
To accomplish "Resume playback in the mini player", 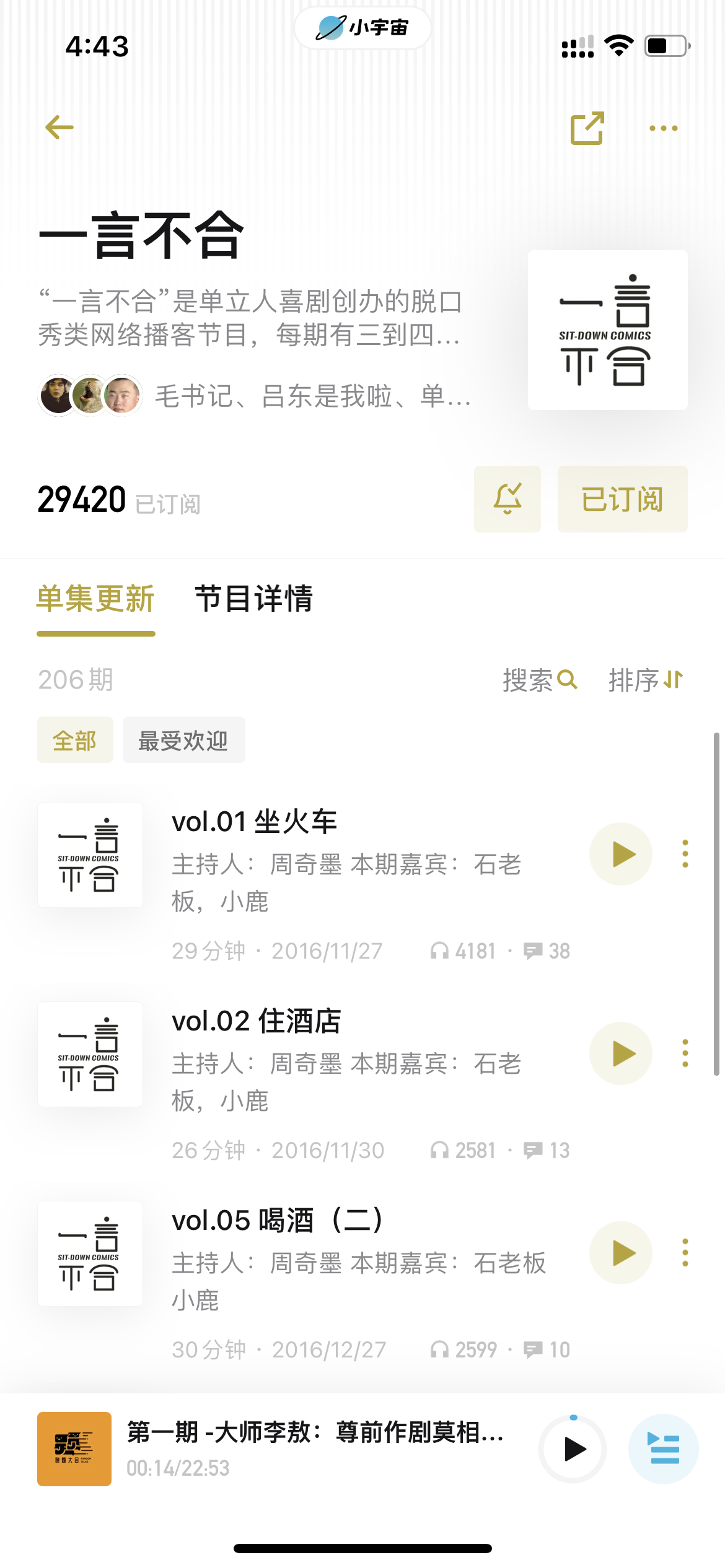I will tap(573, 1449).
